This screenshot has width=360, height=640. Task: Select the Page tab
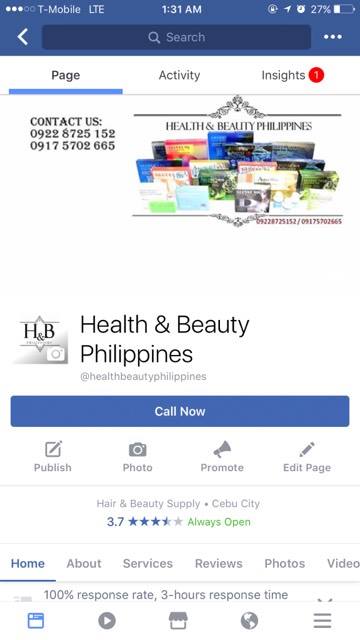coord(66,75)
